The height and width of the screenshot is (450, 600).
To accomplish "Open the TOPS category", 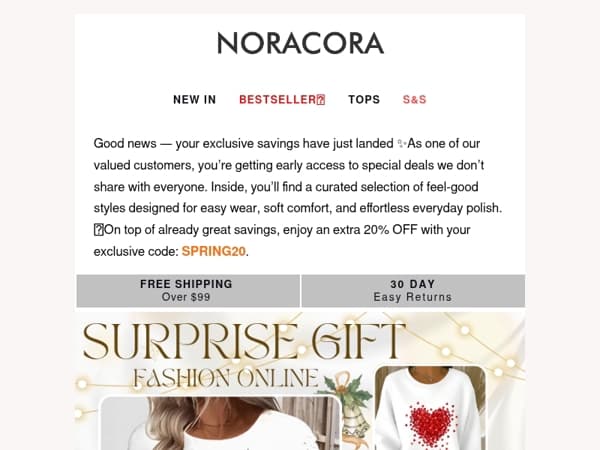I will coord(364,100).
